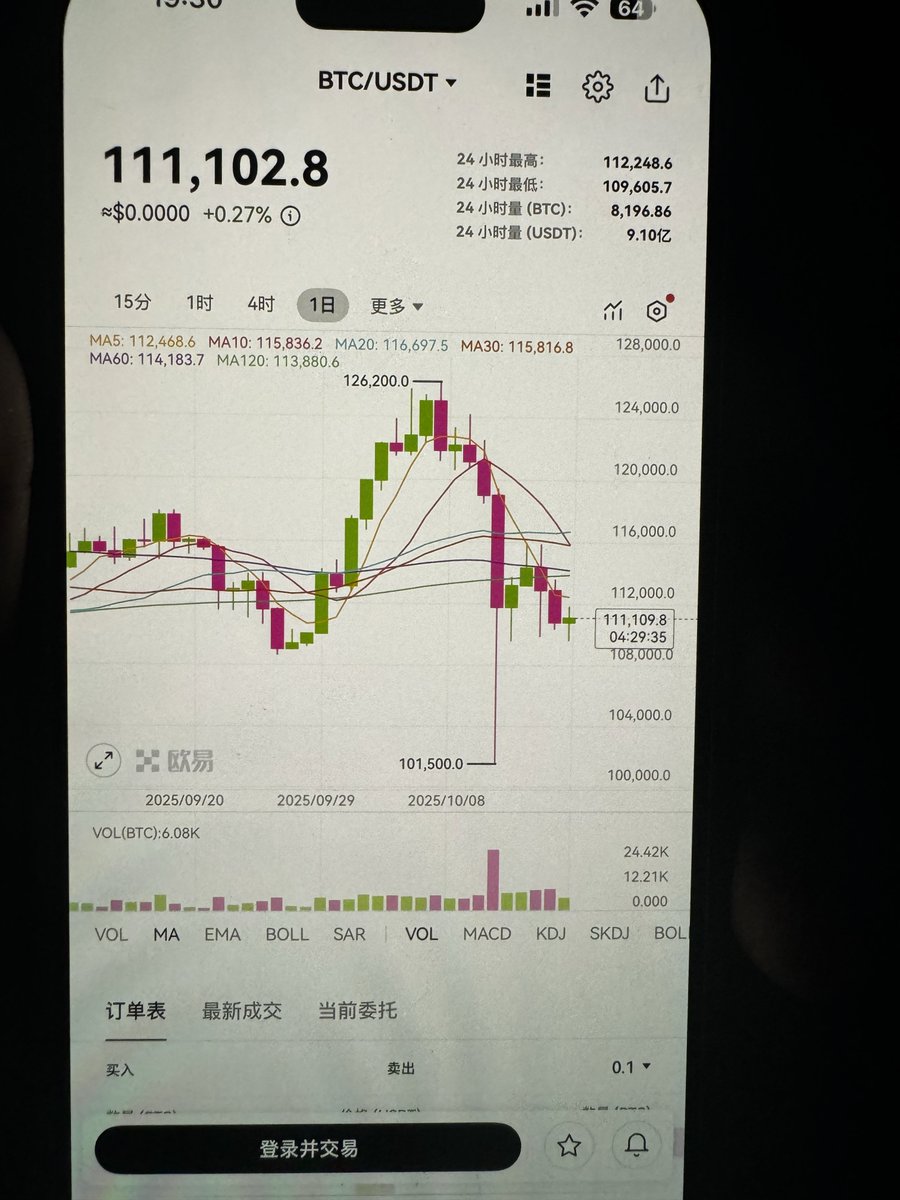Enable the EMA indicator

click(x=222, y=934)
